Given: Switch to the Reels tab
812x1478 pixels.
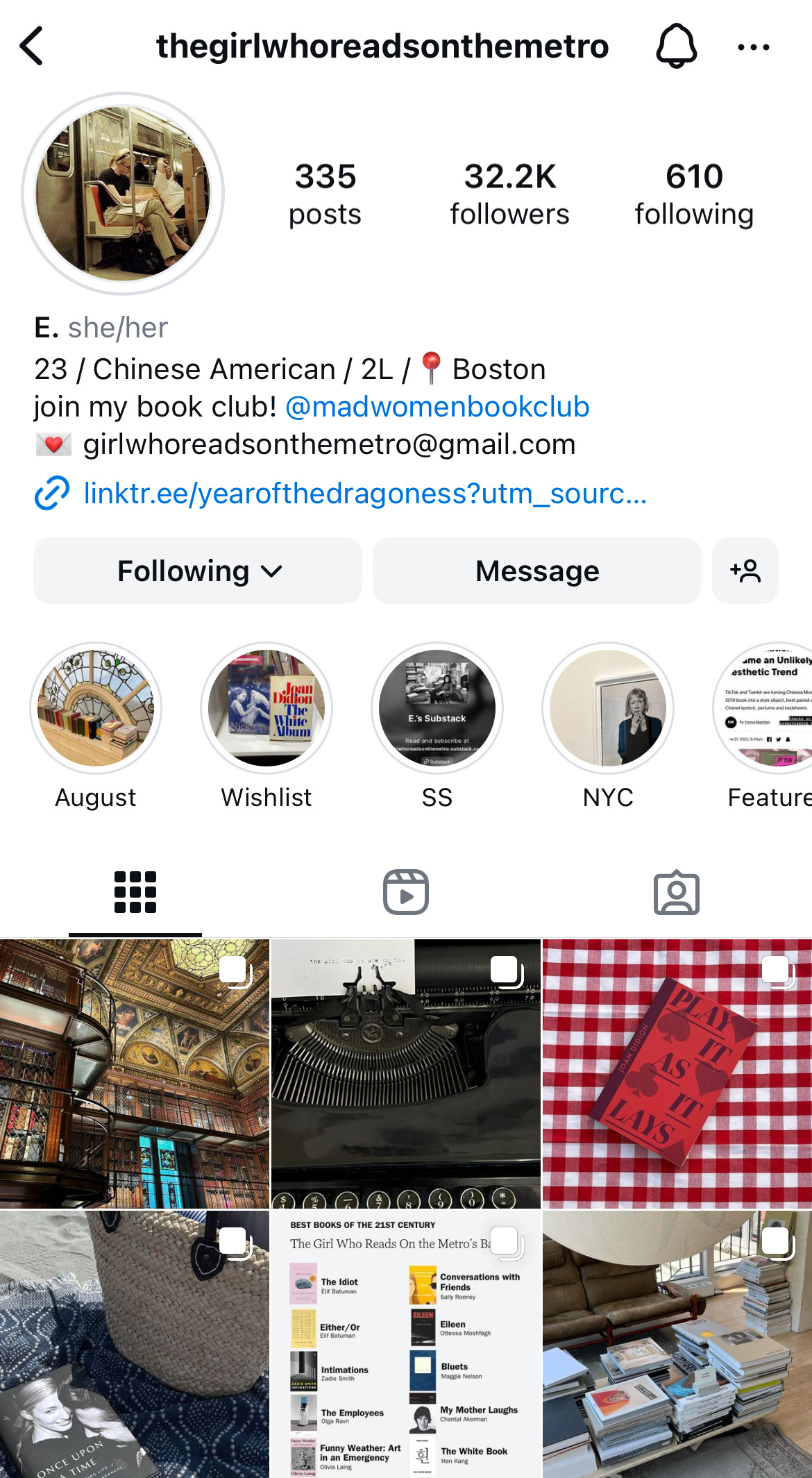Looking at the screenshot, I should point(406,892).
